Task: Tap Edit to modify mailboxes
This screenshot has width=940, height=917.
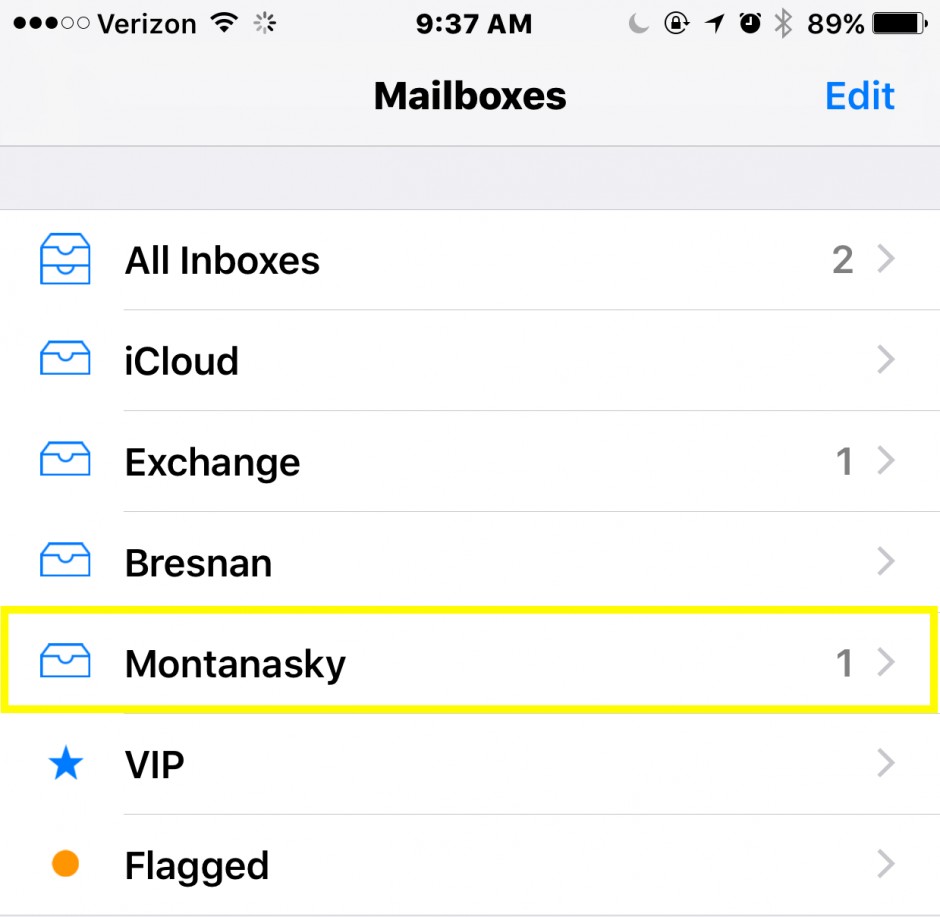Action: pyautogui.click(x=859, y=96)
